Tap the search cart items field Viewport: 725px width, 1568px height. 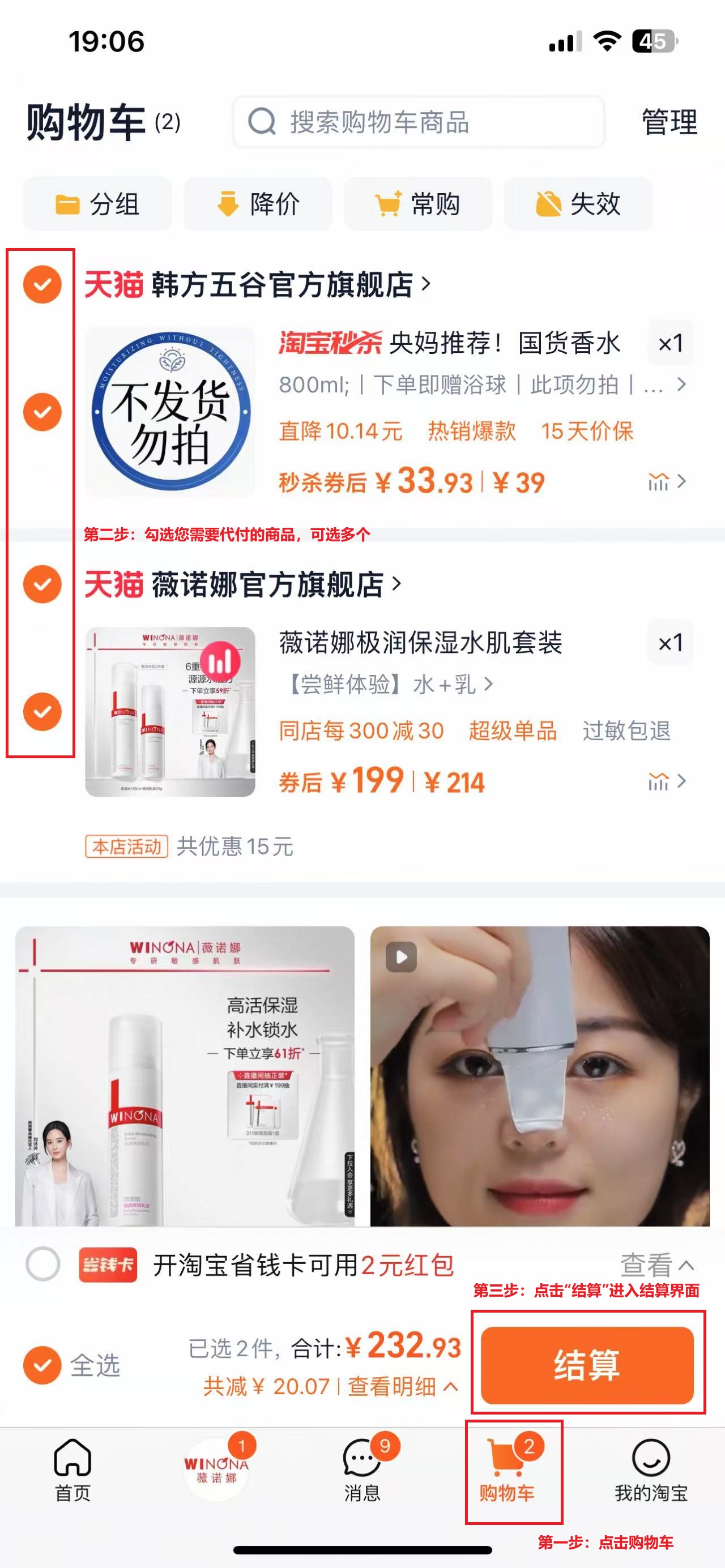coord(419,122)
